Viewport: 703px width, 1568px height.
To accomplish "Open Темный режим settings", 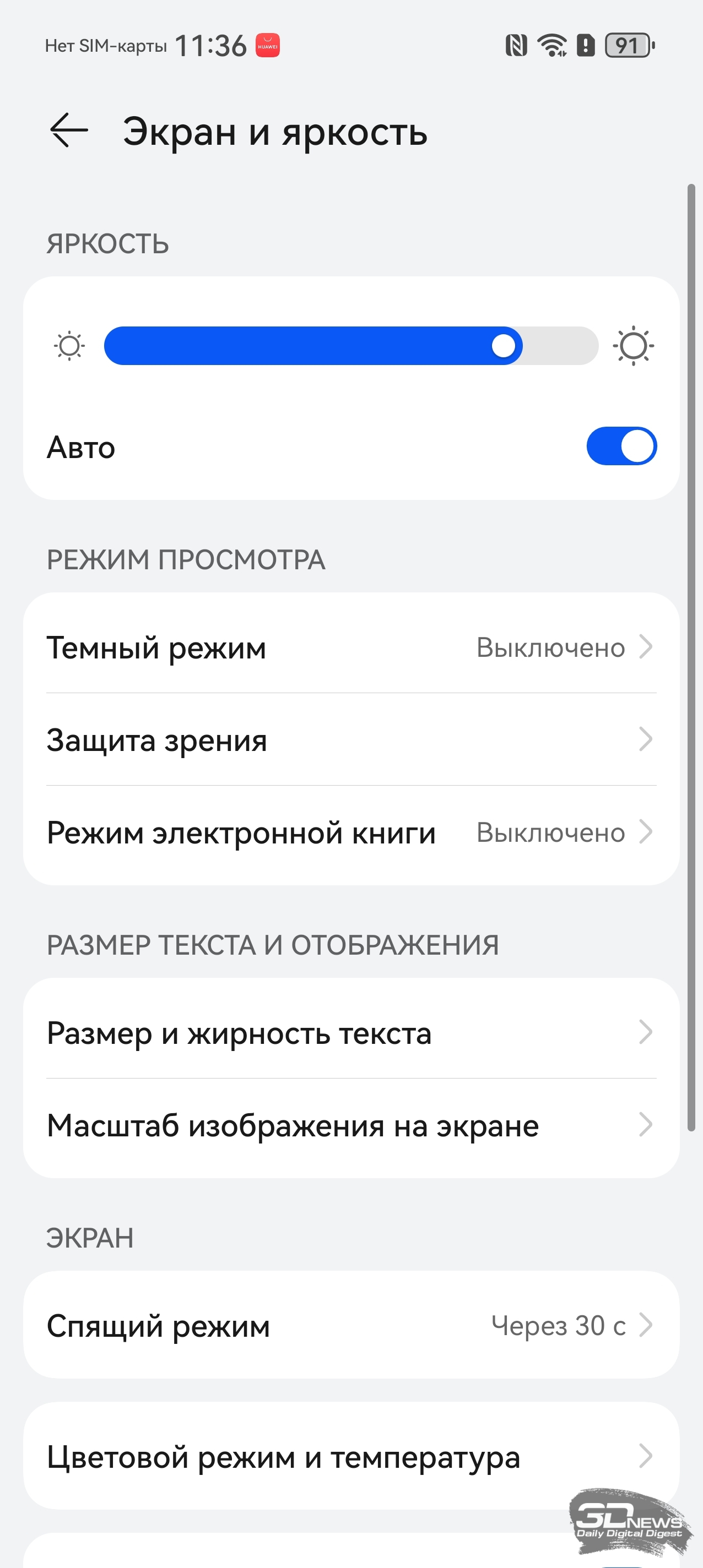I will coord(351,647).
